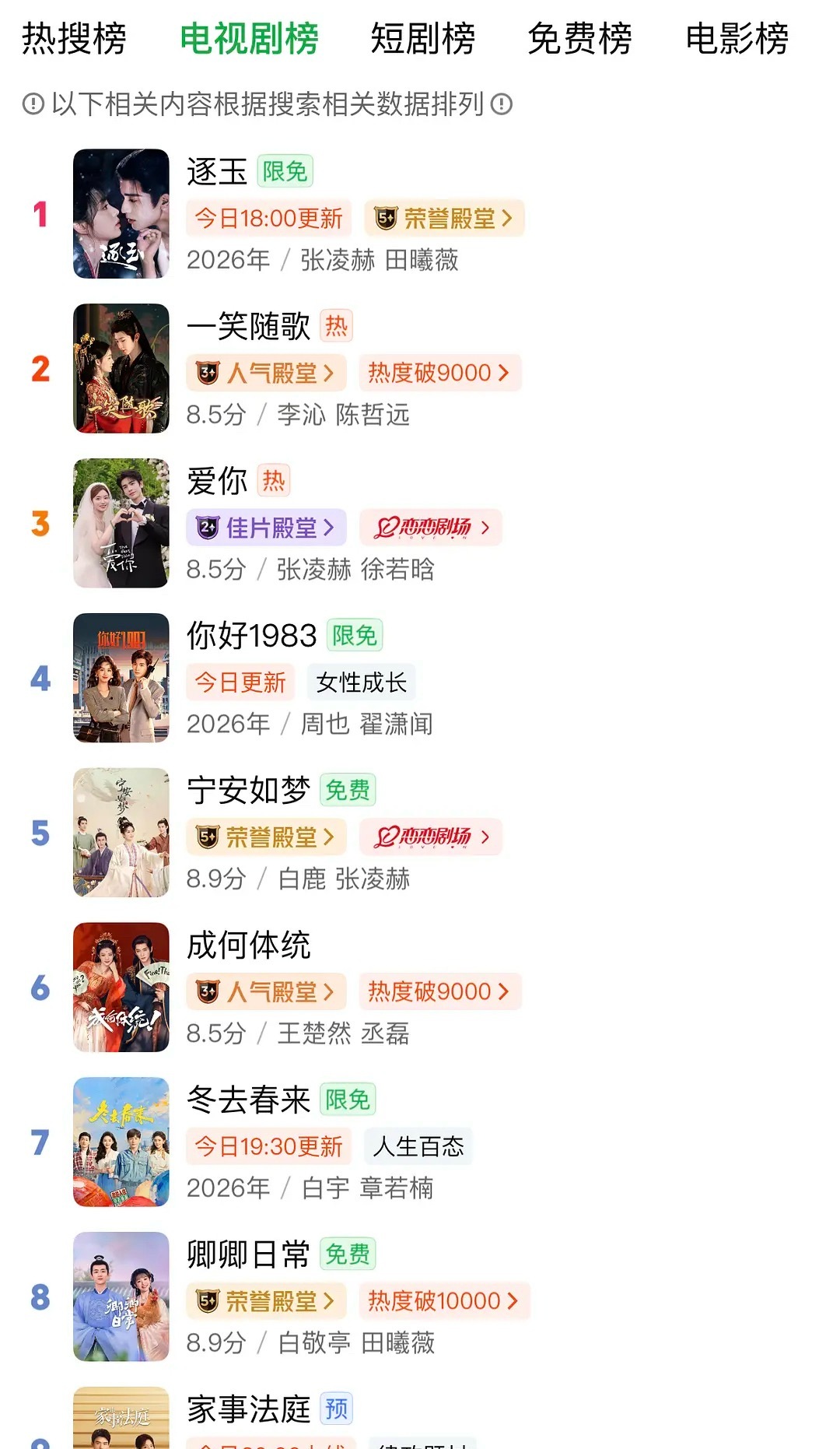Open the 佳片殿堂 badge under 爱你

[x=265, y=527]
